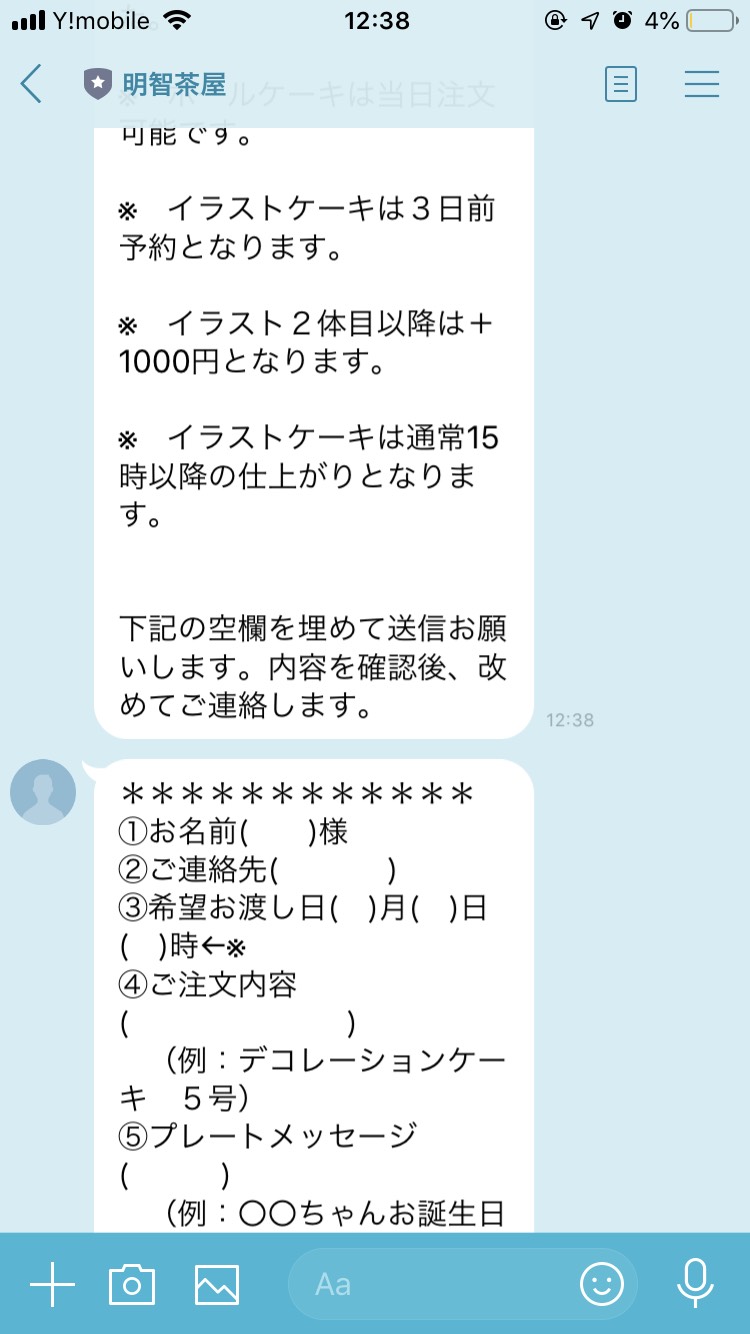The height and width of the screenshot is (1334, 750).
Task: Open the photo gallery picker
Action: click(217, 1284)
